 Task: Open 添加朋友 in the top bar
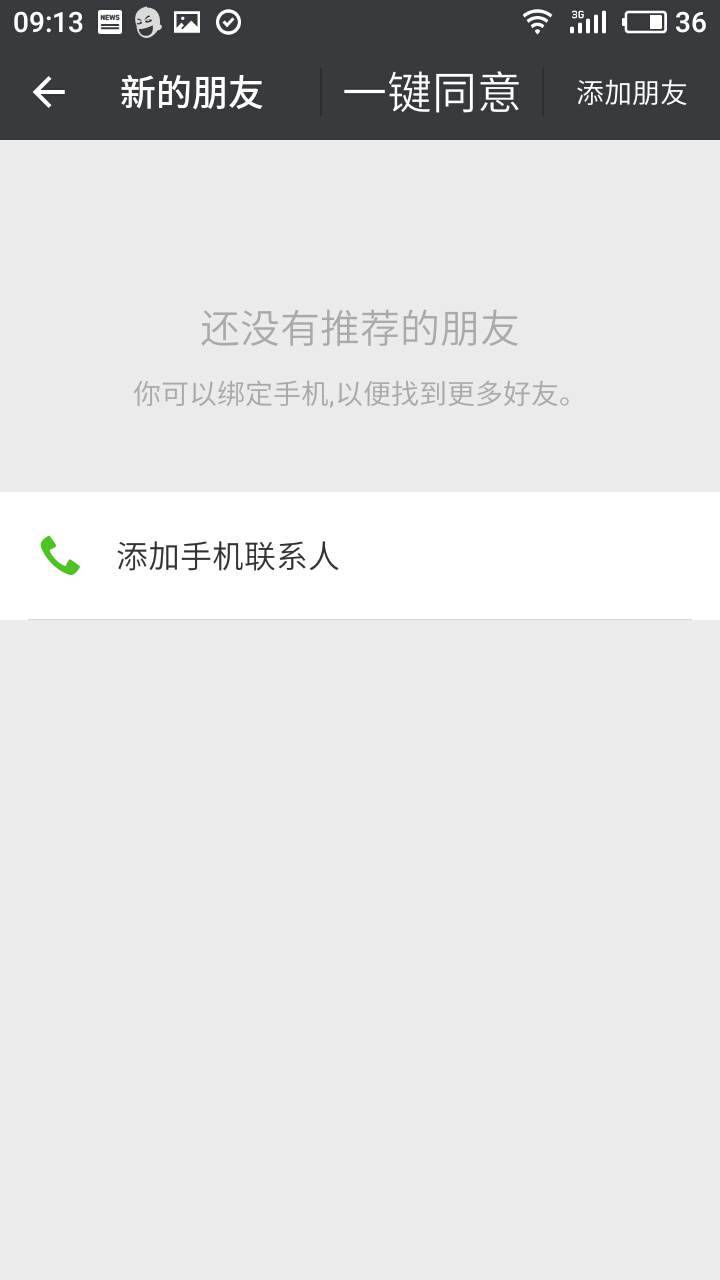tap(631, 93)
